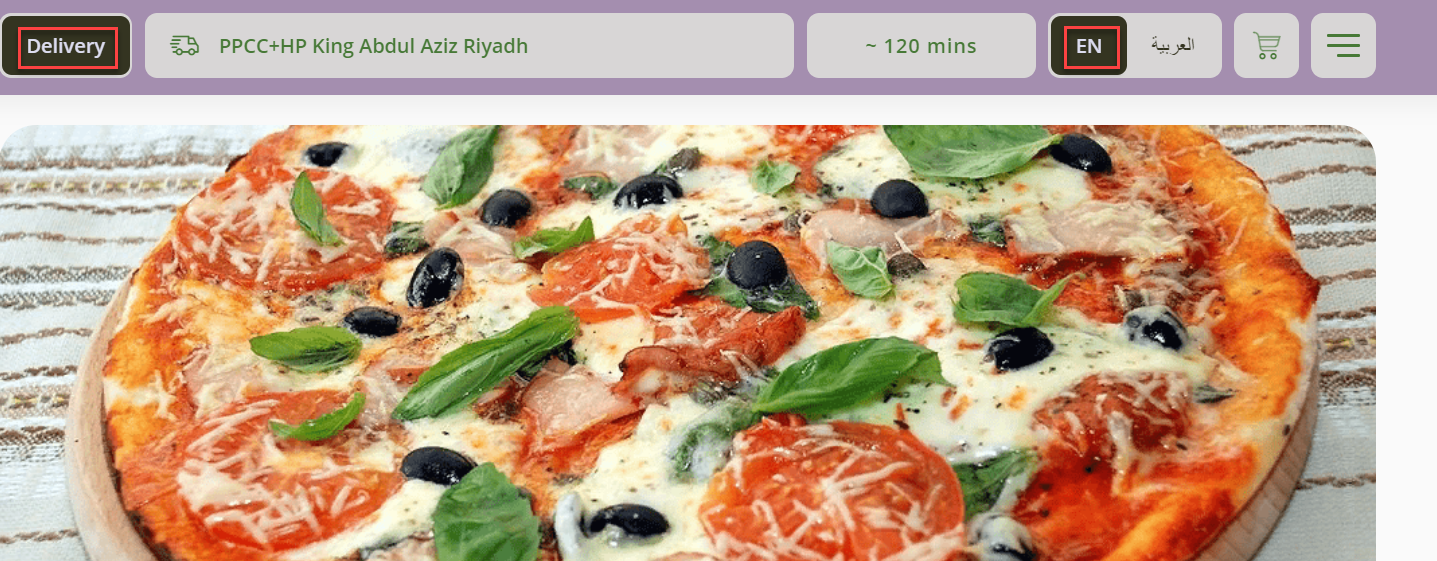
Task: Open the shopping cart
Action: [x=1266, y=46]
